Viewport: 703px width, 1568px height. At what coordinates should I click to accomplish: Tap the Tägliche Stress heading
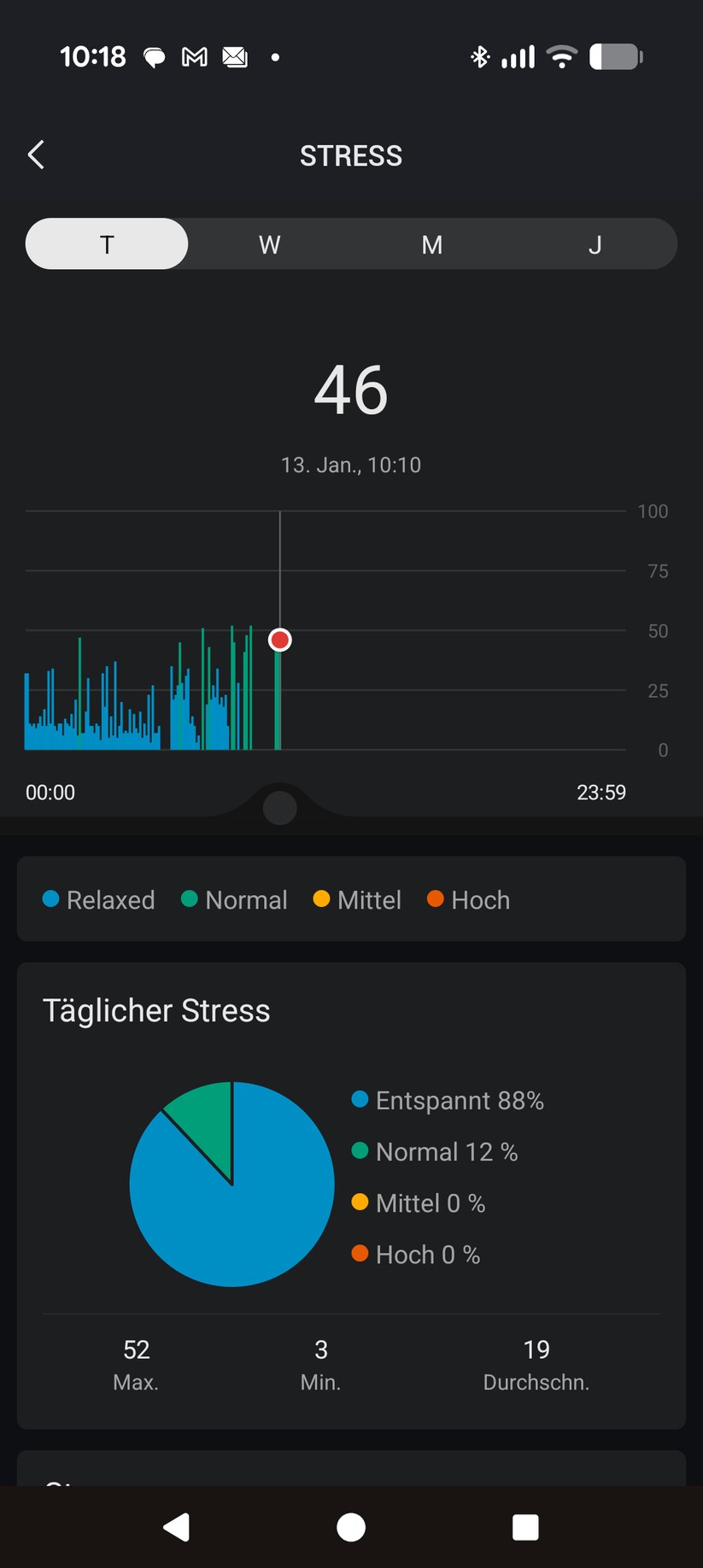(x=157, y=1010)
